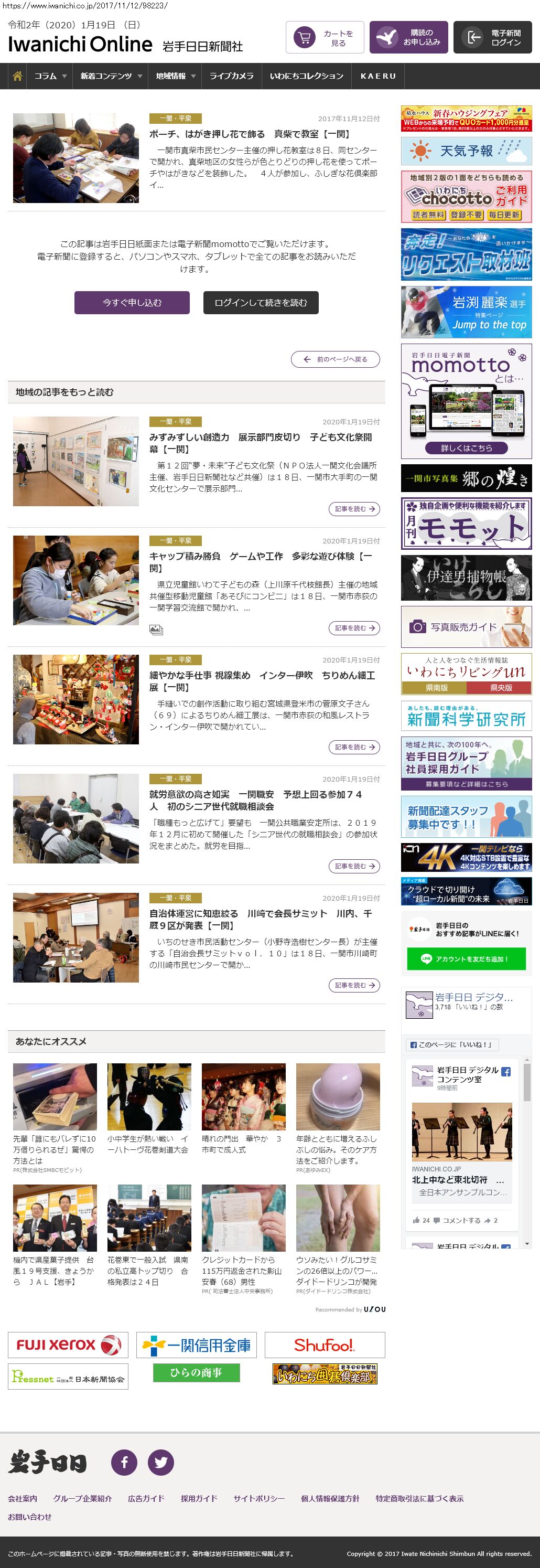Screen dimensions: 540x1568
Task: Tap the カートを見る button
Action: click(x=325, y=38)
